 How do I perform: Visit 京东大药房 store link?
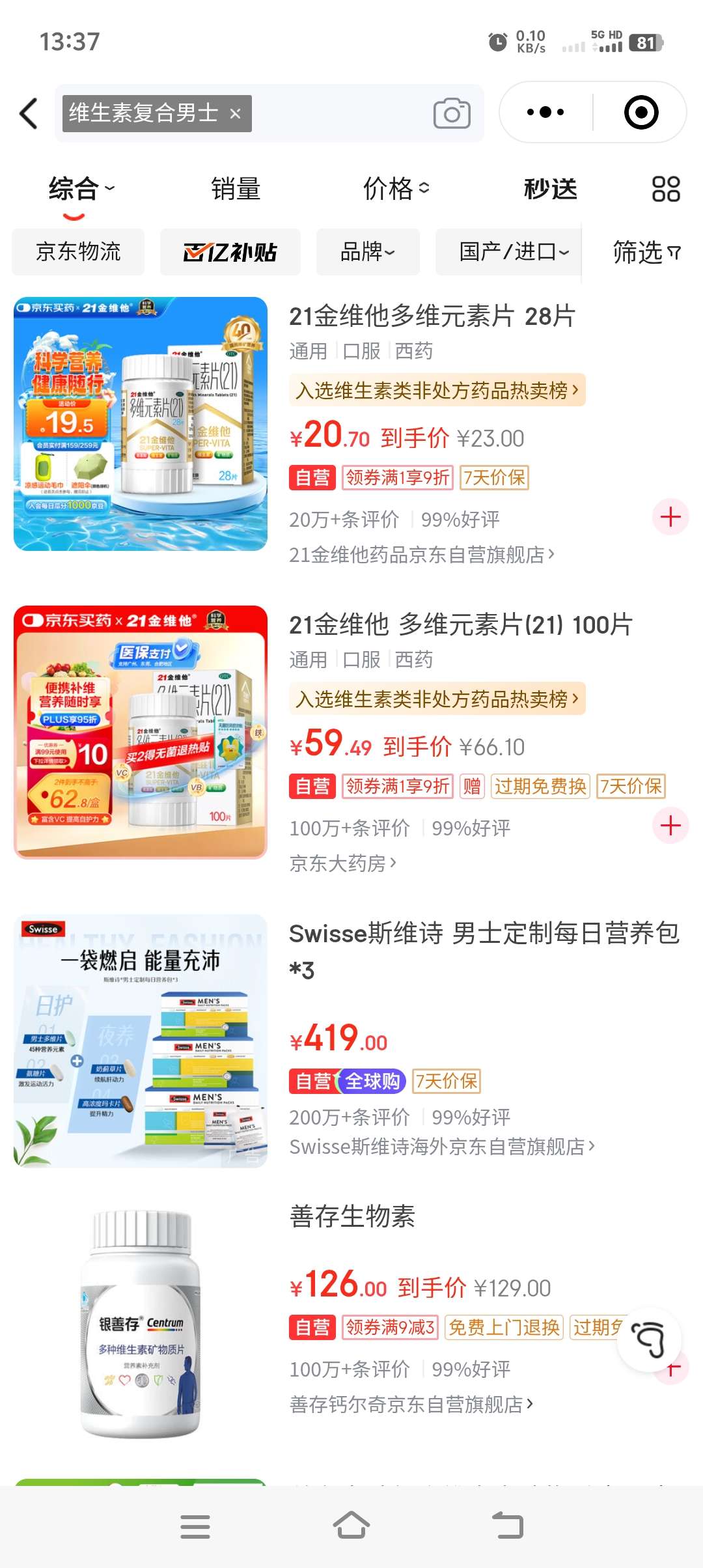pos(343,863)
